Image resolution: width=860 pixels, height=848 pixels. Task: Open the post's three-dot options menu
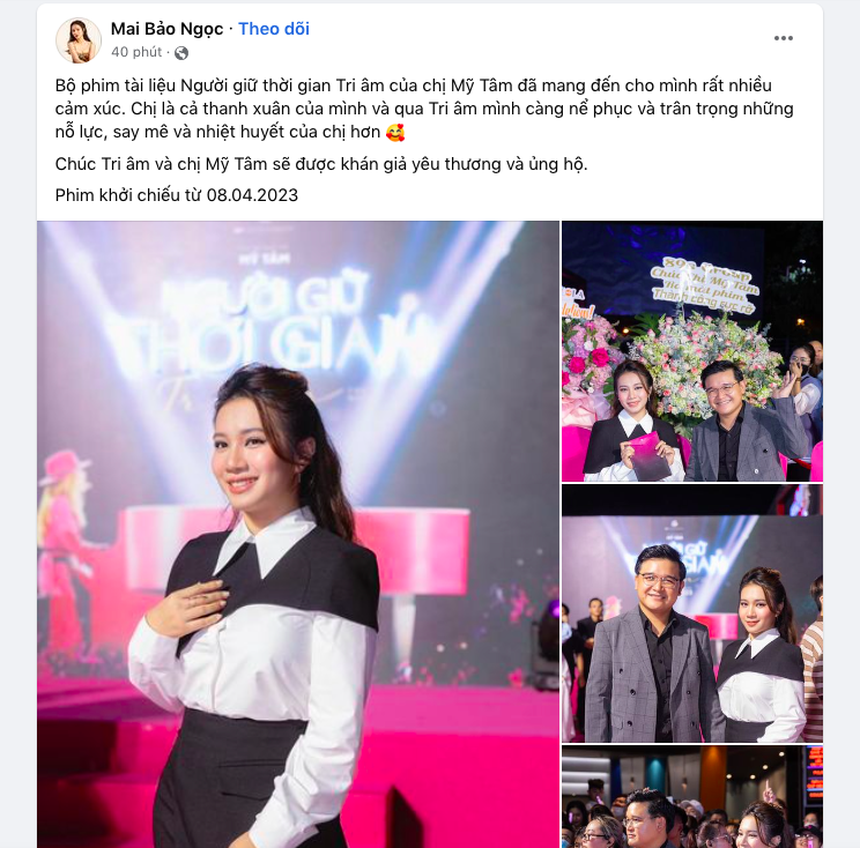point(783,38)
